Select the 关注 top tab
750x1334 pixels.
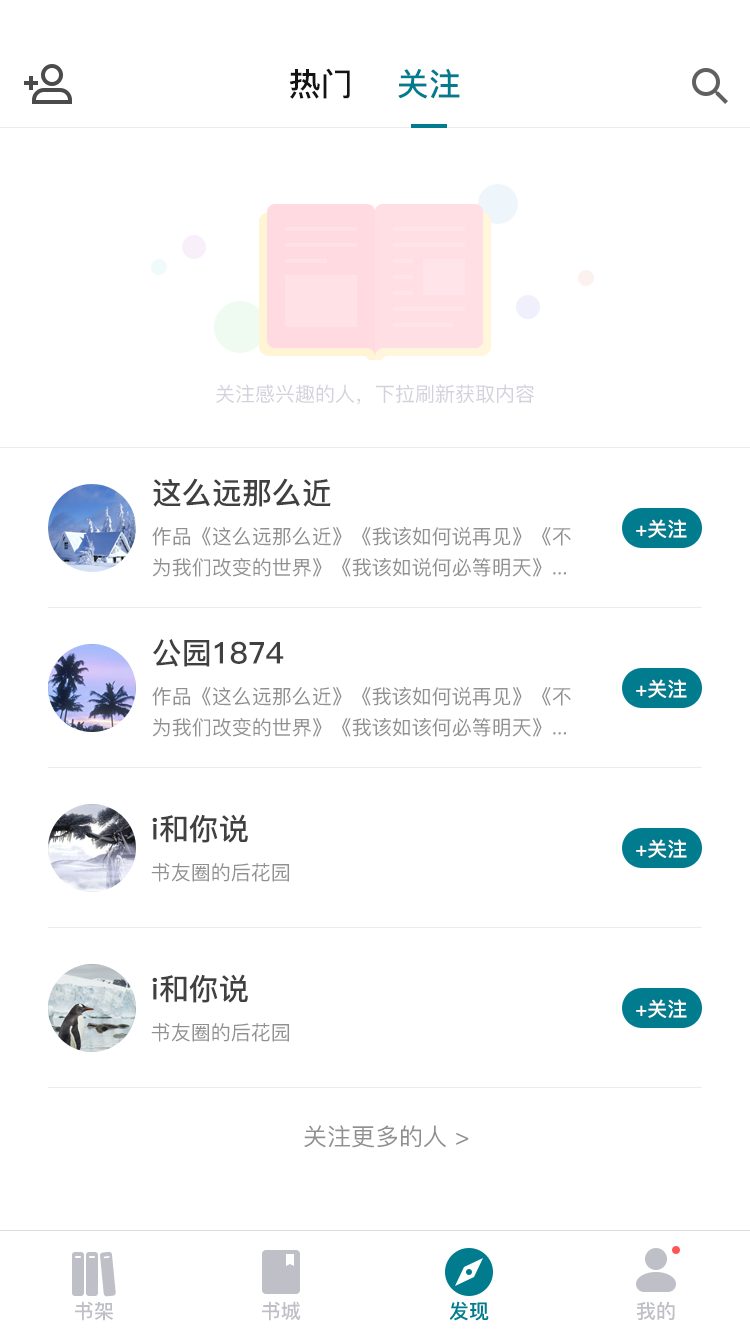tap(429, 84)
